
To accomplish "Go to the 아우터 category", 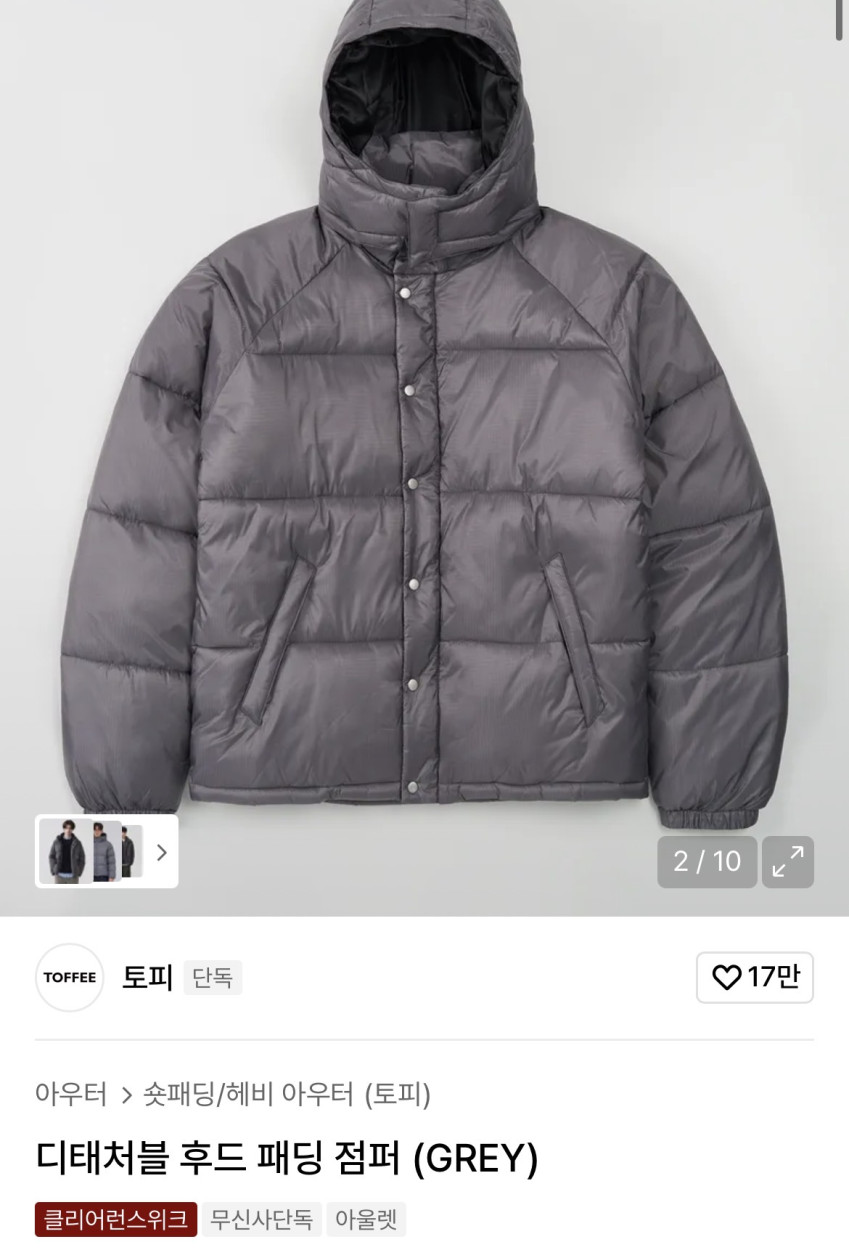I will [71, 1094].
